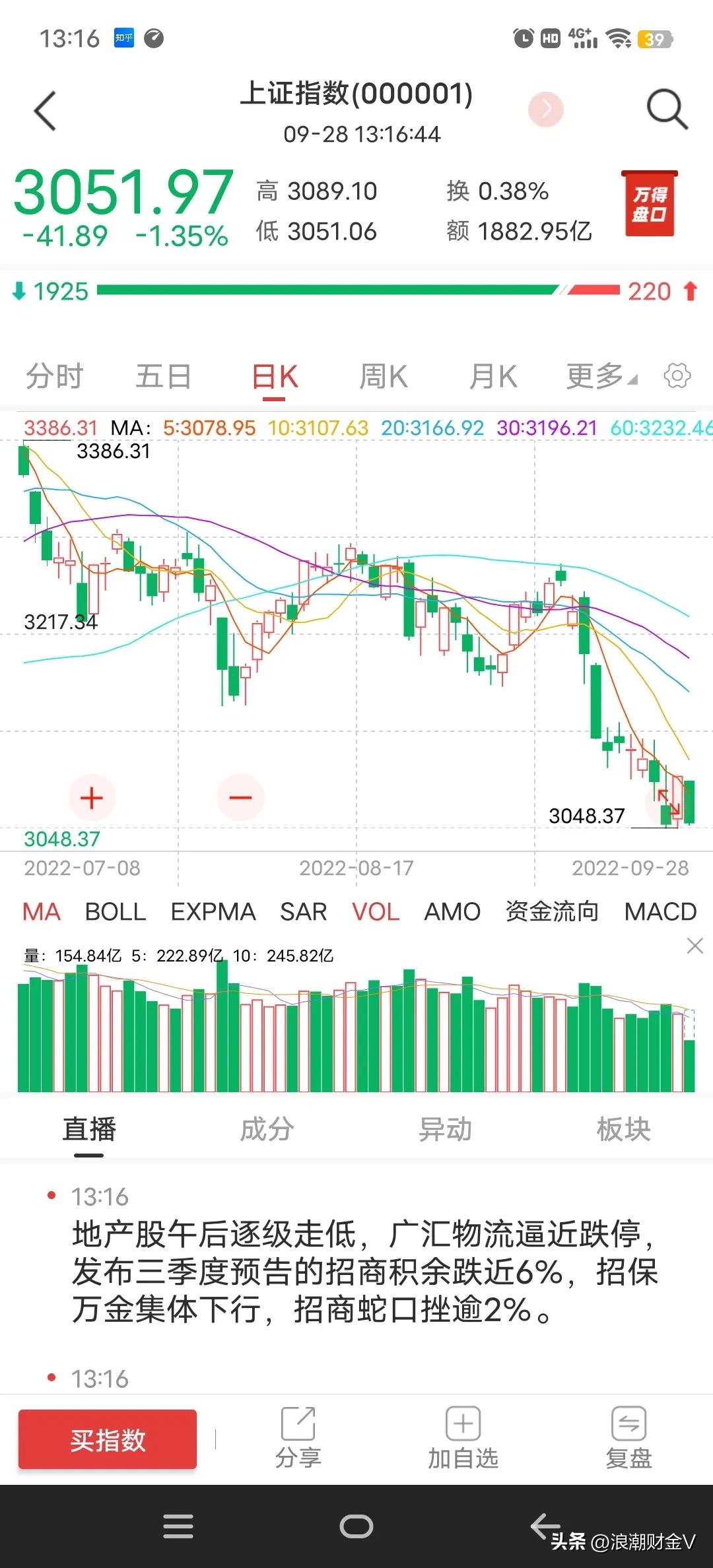Enable BOLL indicator display
The width and height of the screenshot is (713, 1568).
pyautogui.click(x=116, y=911)
